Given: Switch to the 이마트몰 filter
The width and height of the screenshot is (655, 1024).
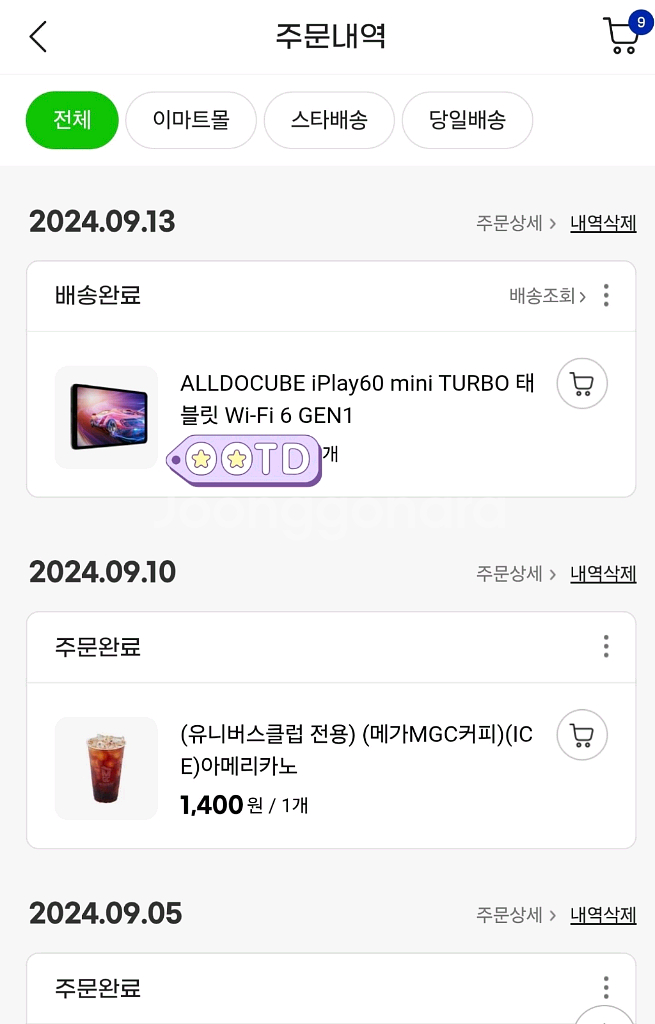Looking at the screenshot, I should pos(191,120).
